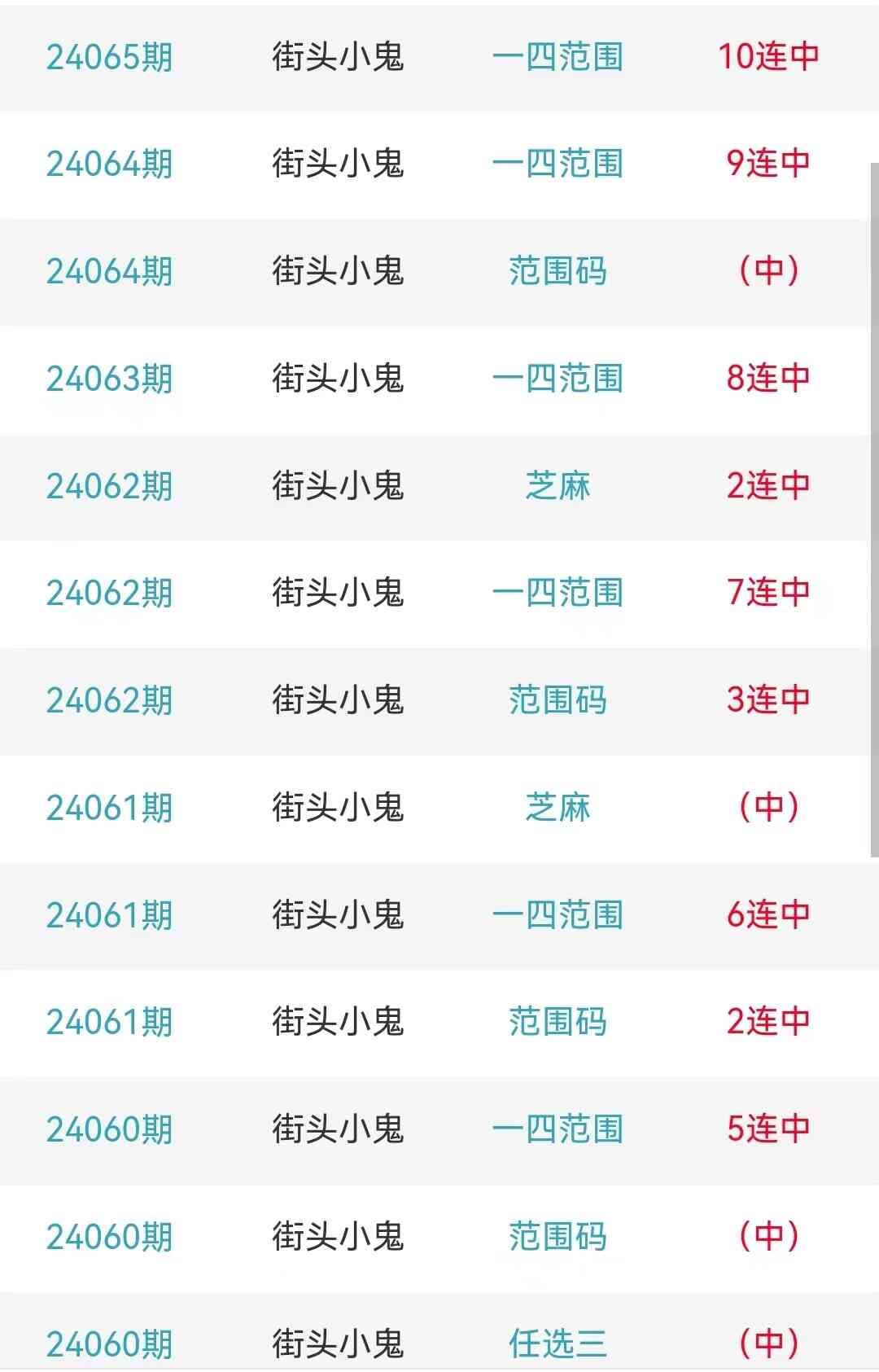Open the 24062期 范围码 3连中 record

click(x=439, y=700)
